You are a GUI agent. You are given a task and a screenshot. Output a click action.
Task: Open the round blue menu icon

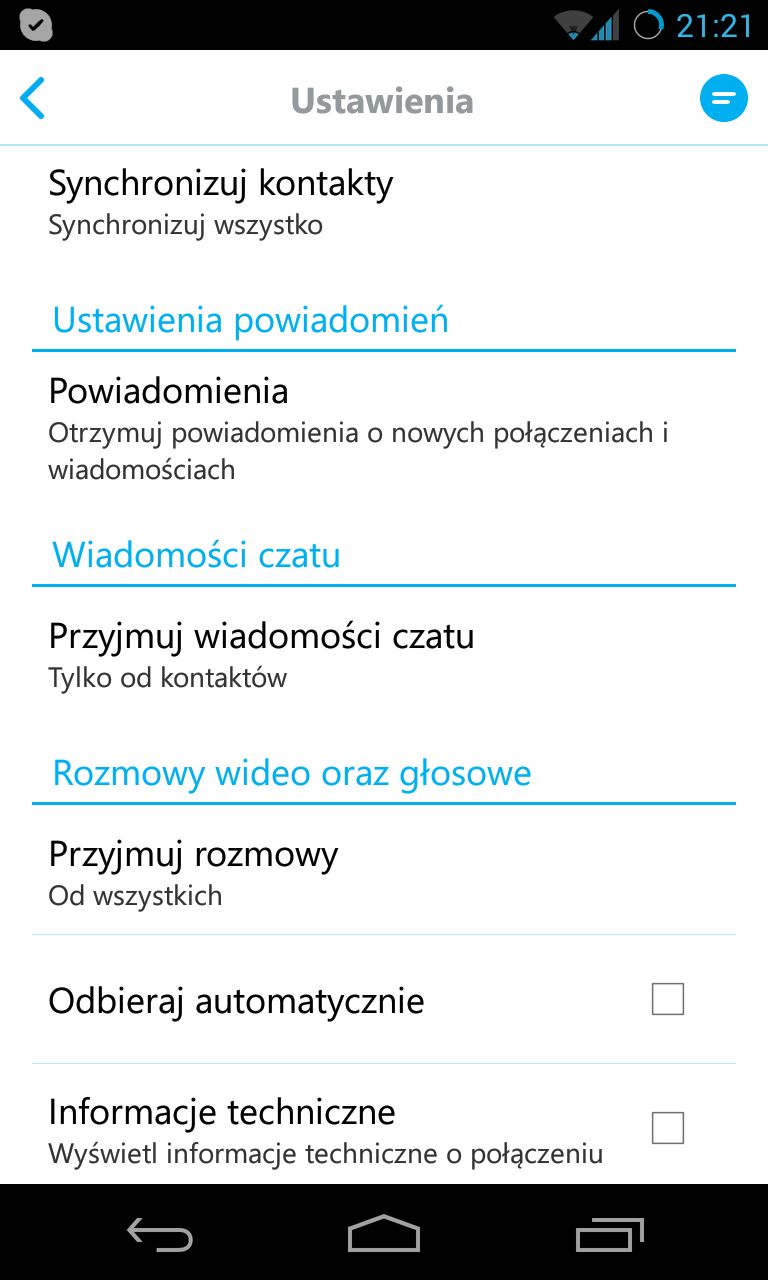(x=724, y=98)
